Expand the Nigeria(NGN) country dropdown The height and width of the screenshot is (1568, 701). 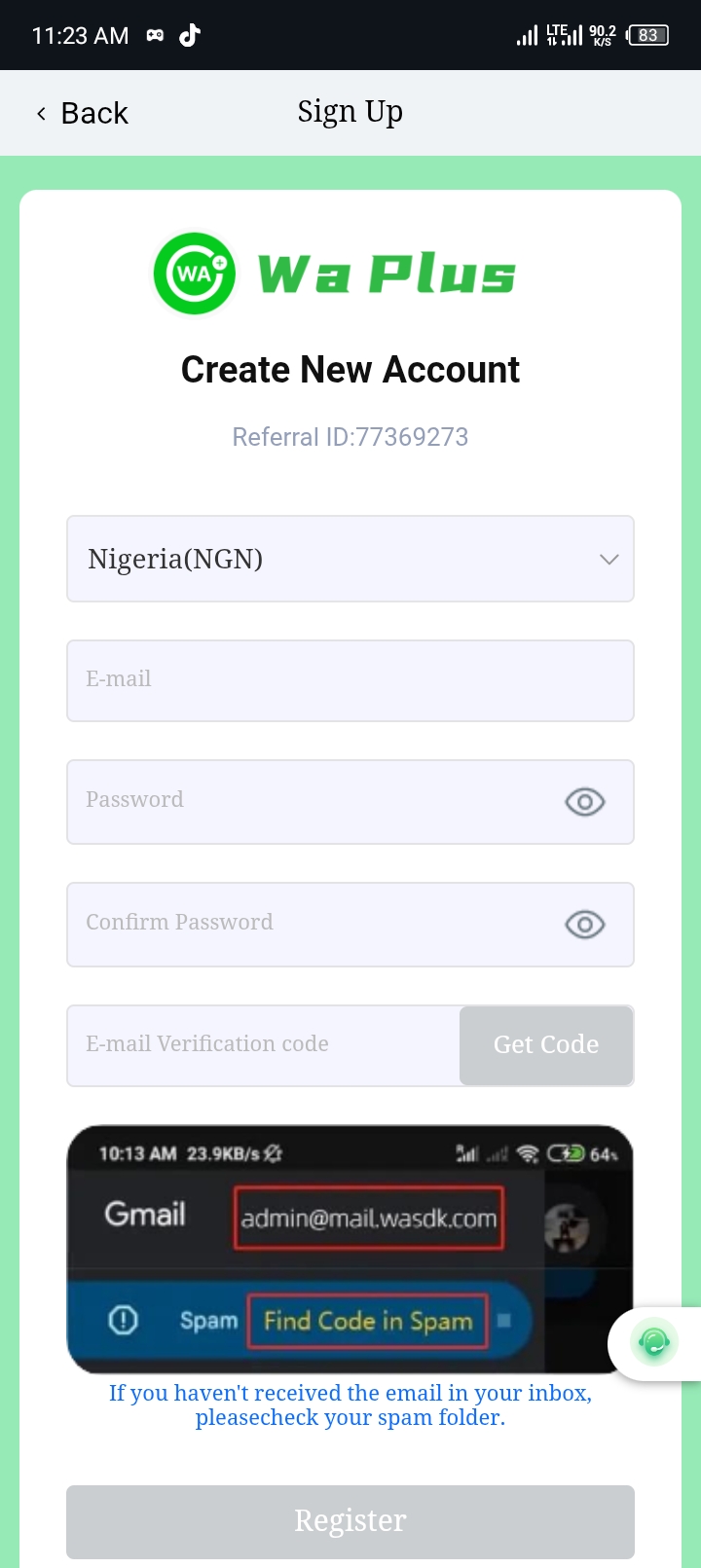(350, 559)
